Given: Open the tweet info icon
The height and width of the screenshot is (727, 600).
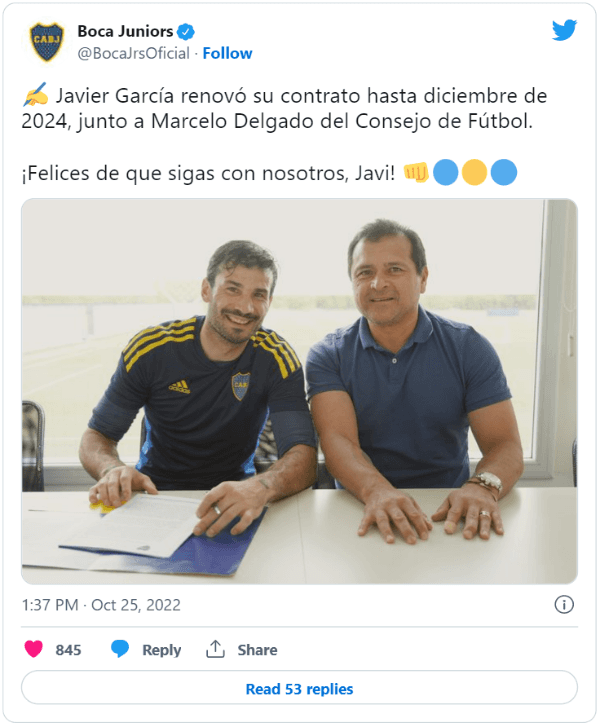Looking at the screenshot, I should (x=564, y=605).
